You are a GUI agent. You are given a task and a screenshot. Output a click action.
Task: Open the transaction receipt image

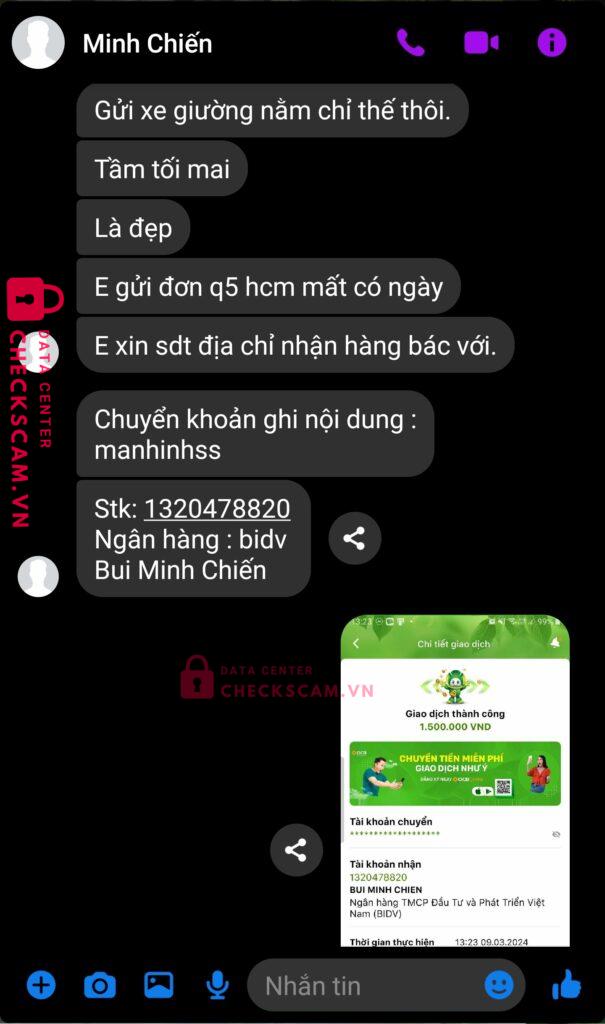(x=455, y=780)
